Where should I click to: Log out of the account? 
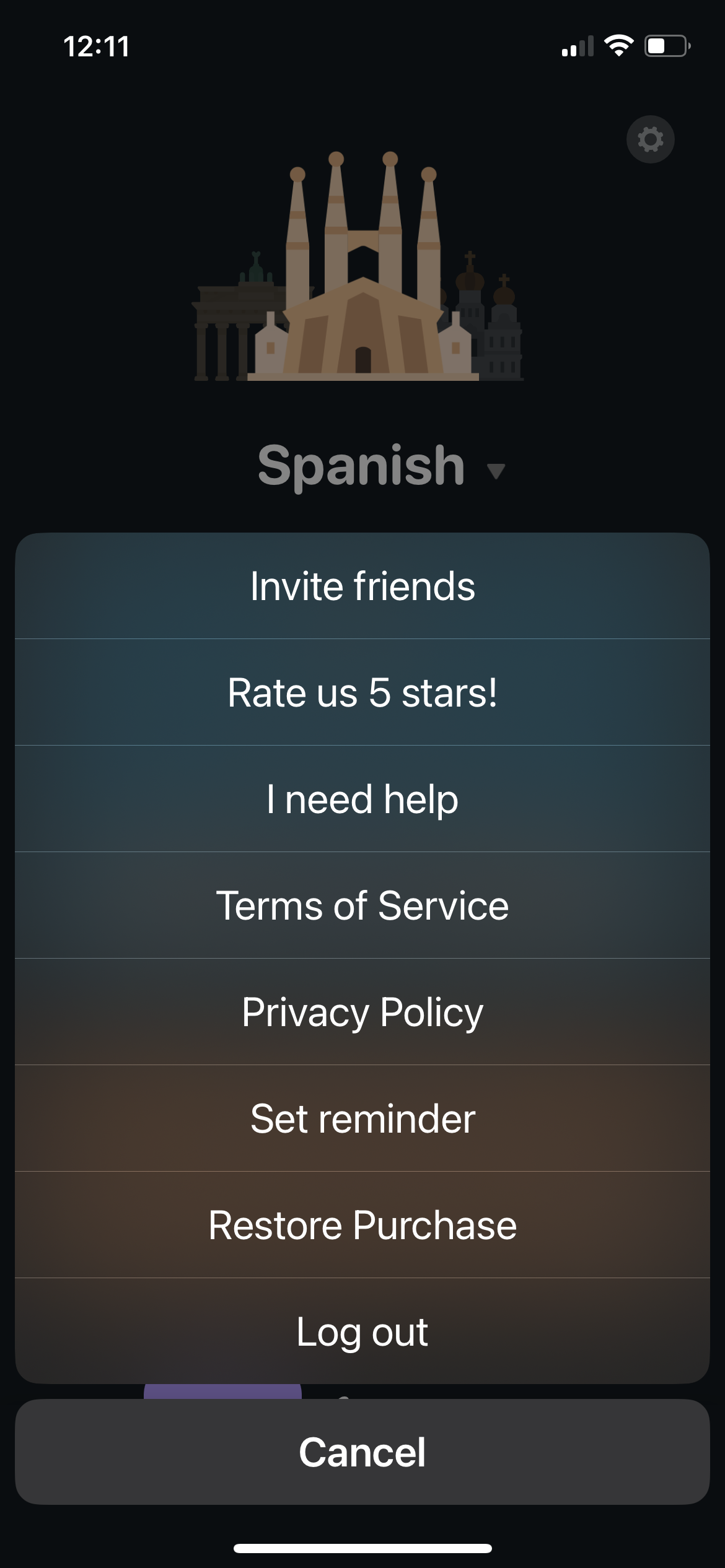[362, 1331]
